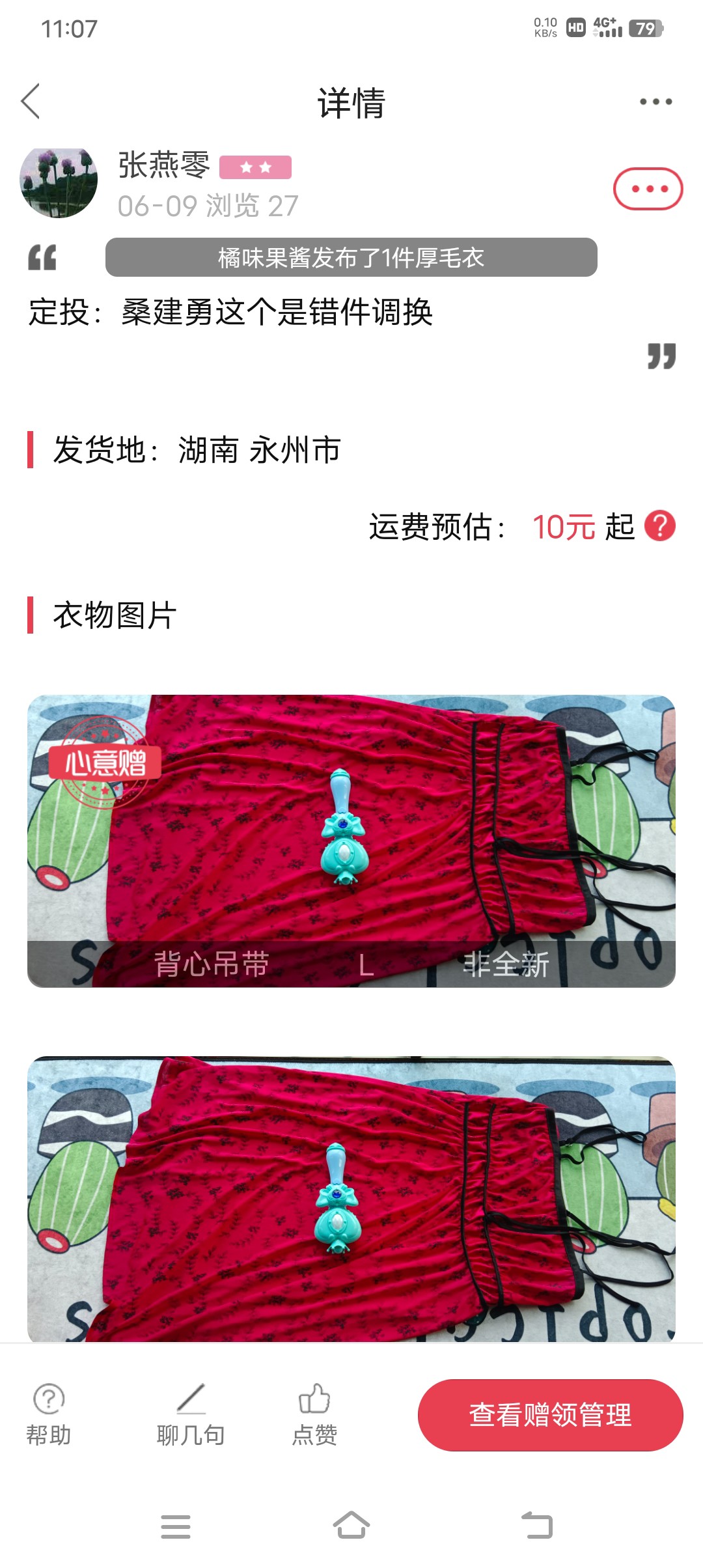Open the 橘味果酱 sweater announcement banner

[351, 258]
